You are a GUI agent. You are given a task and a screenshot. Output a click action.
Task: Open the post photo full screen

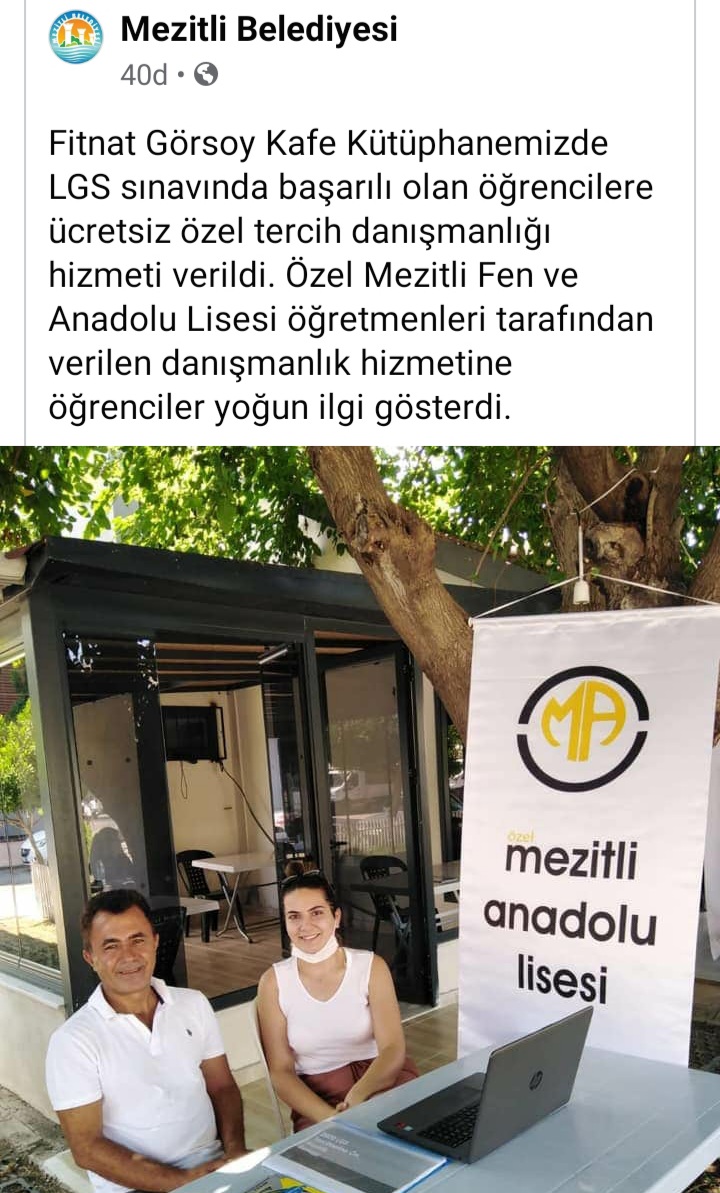[360, 818]
